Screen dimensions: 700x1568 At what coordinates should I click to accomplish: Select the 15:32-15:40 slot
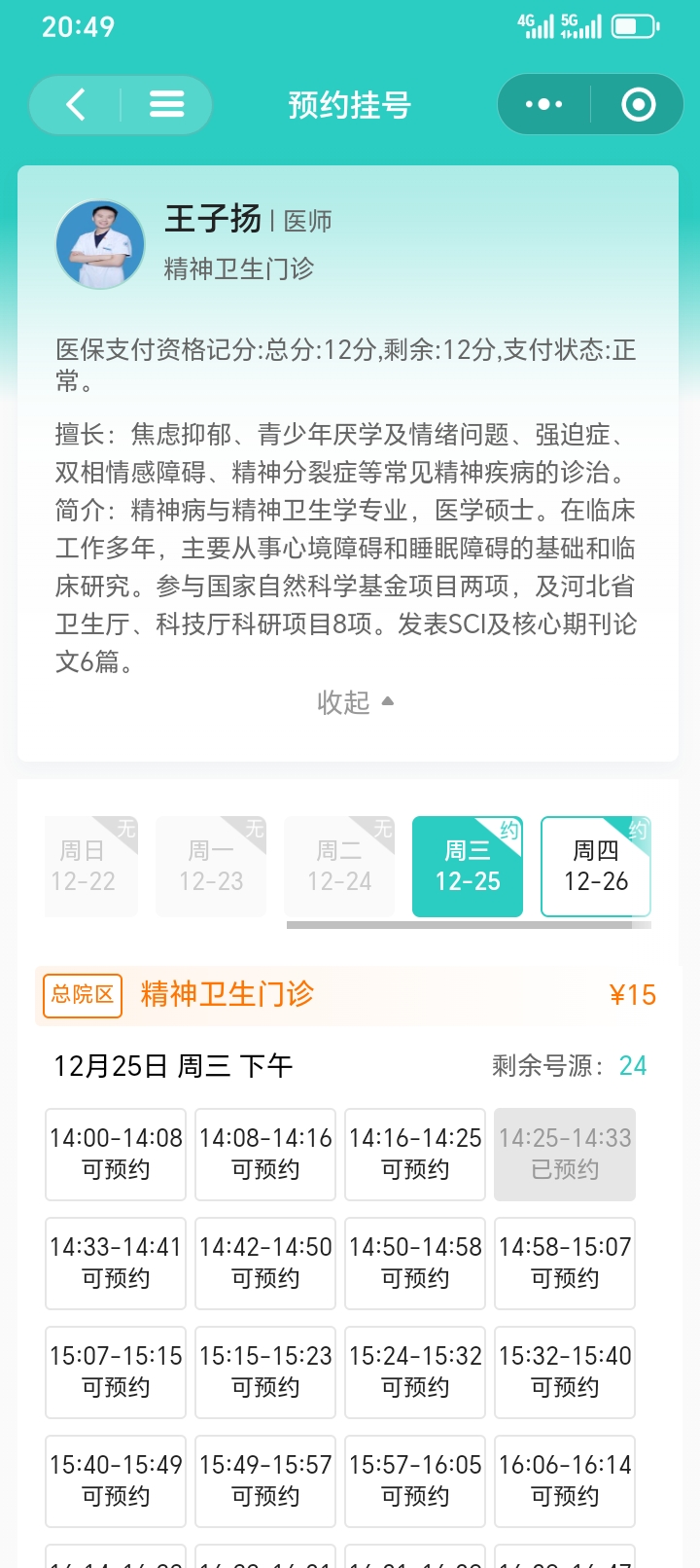[565, 1372]
